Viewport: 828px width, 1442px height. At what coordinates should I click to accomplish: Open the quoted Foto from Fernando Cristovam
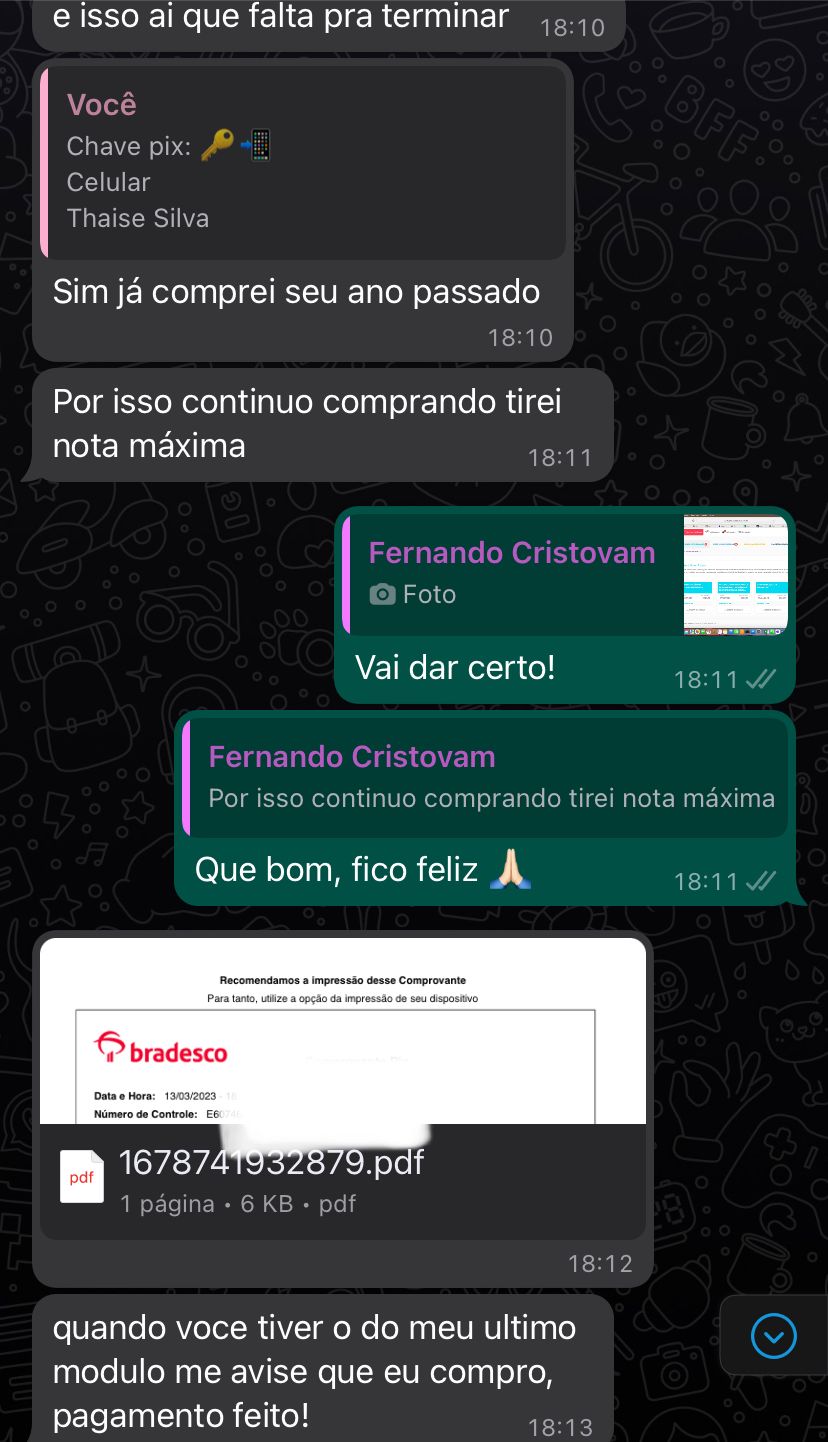pyautogui.click(x=566, y=574)
